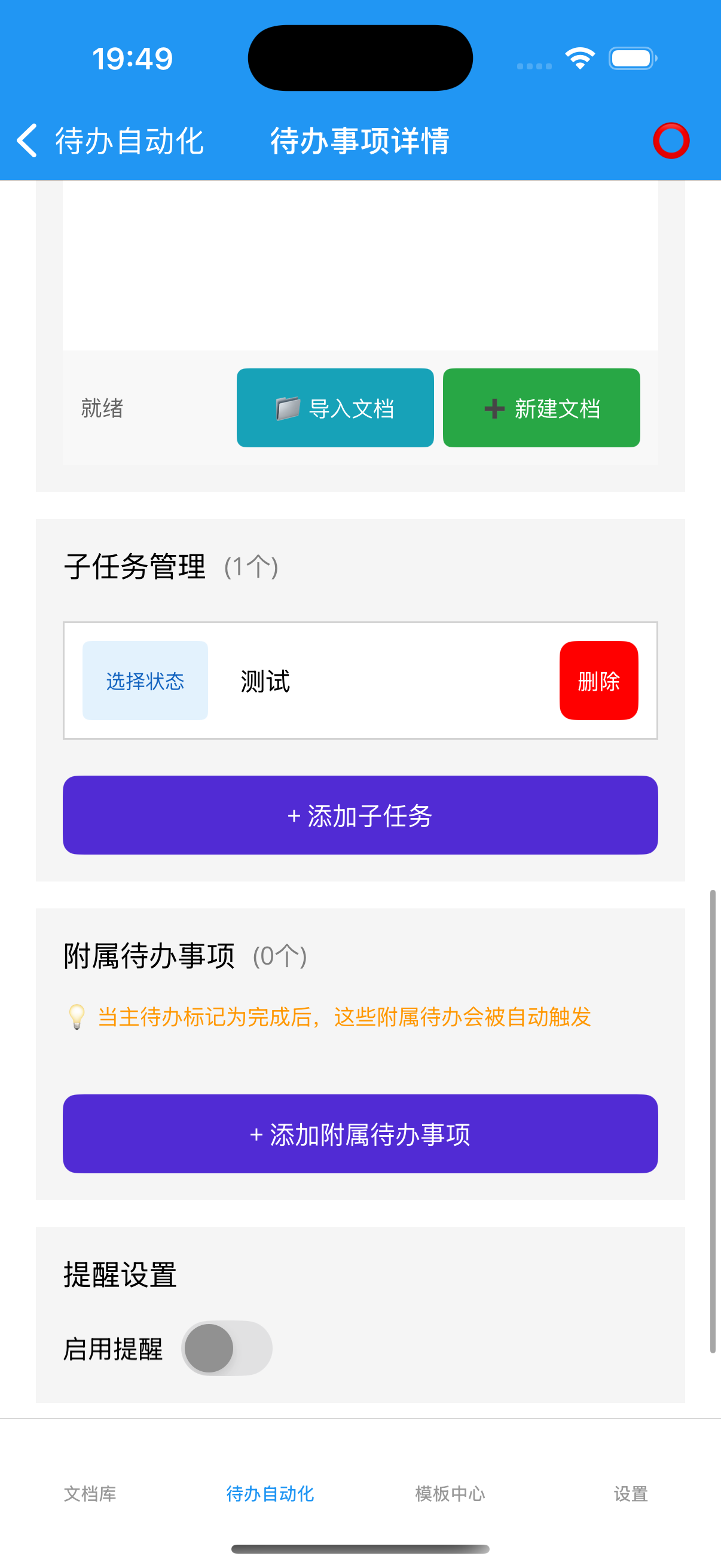Click the plus icon on 添加子任务 button
The image size is (721, 1568).
(x=295, y=816)
